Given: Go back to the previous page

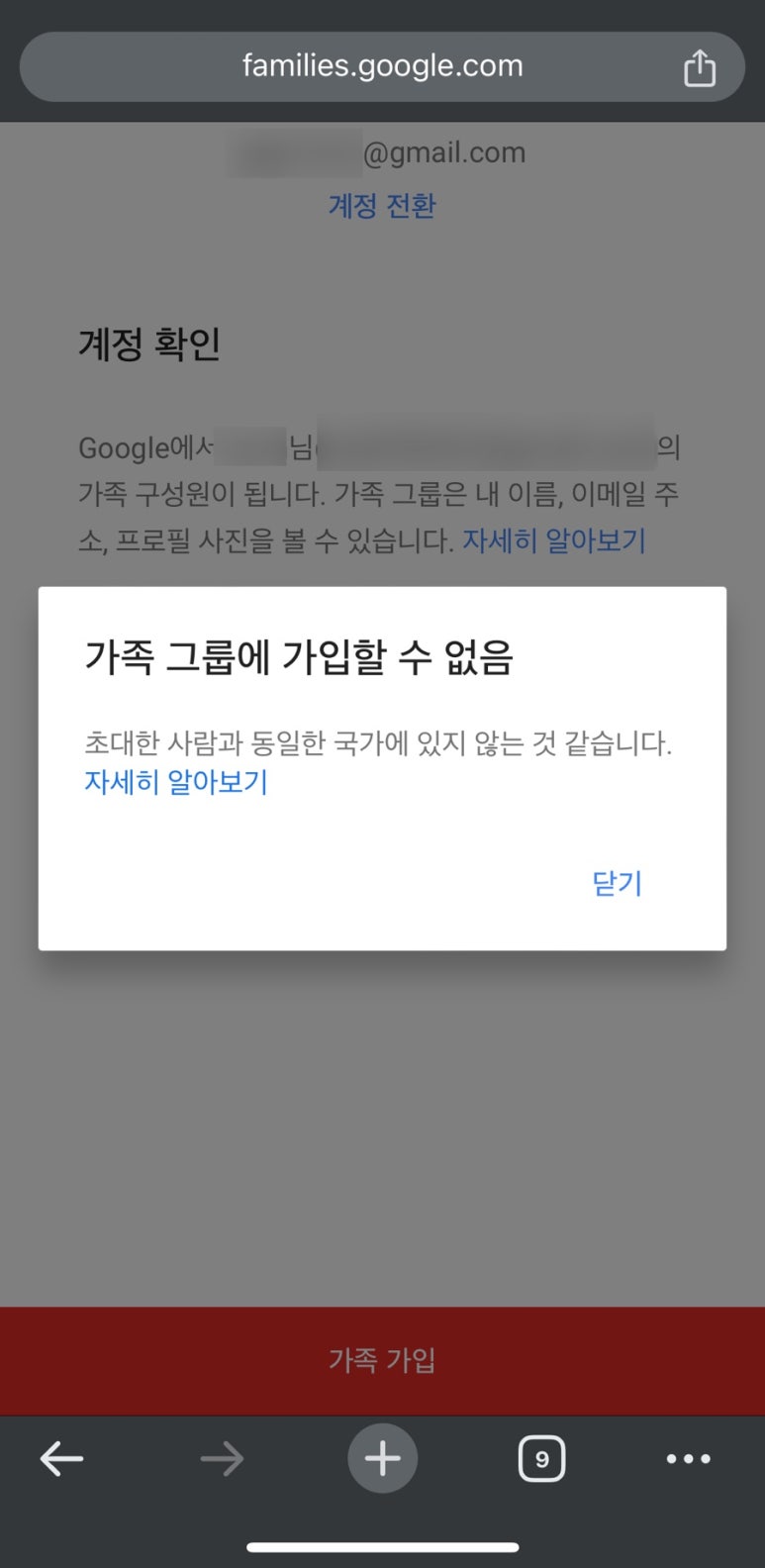Looking at the screenshot, I should click(x=61, y=1458).
